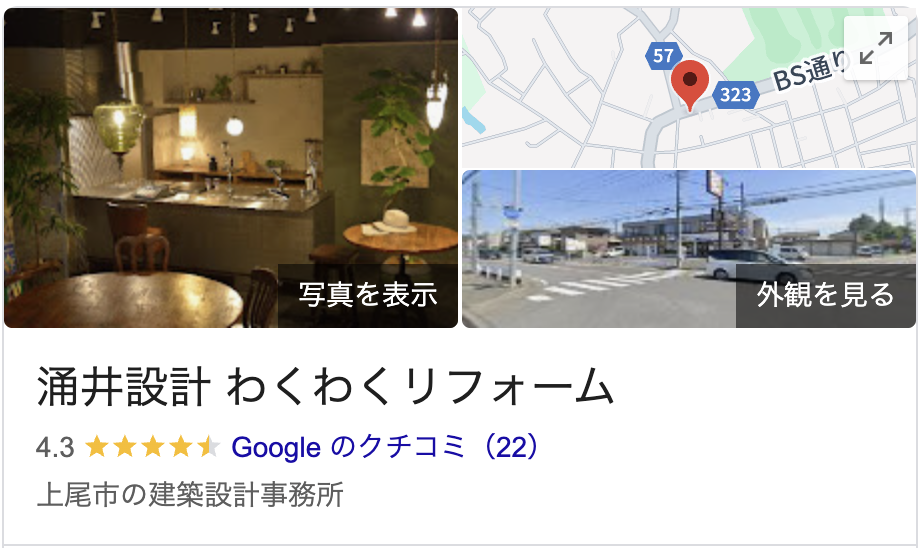Open the 外観を見る street view tile
Image resolution: width=924 pixels, height=548 pixels.
point(688,249)
